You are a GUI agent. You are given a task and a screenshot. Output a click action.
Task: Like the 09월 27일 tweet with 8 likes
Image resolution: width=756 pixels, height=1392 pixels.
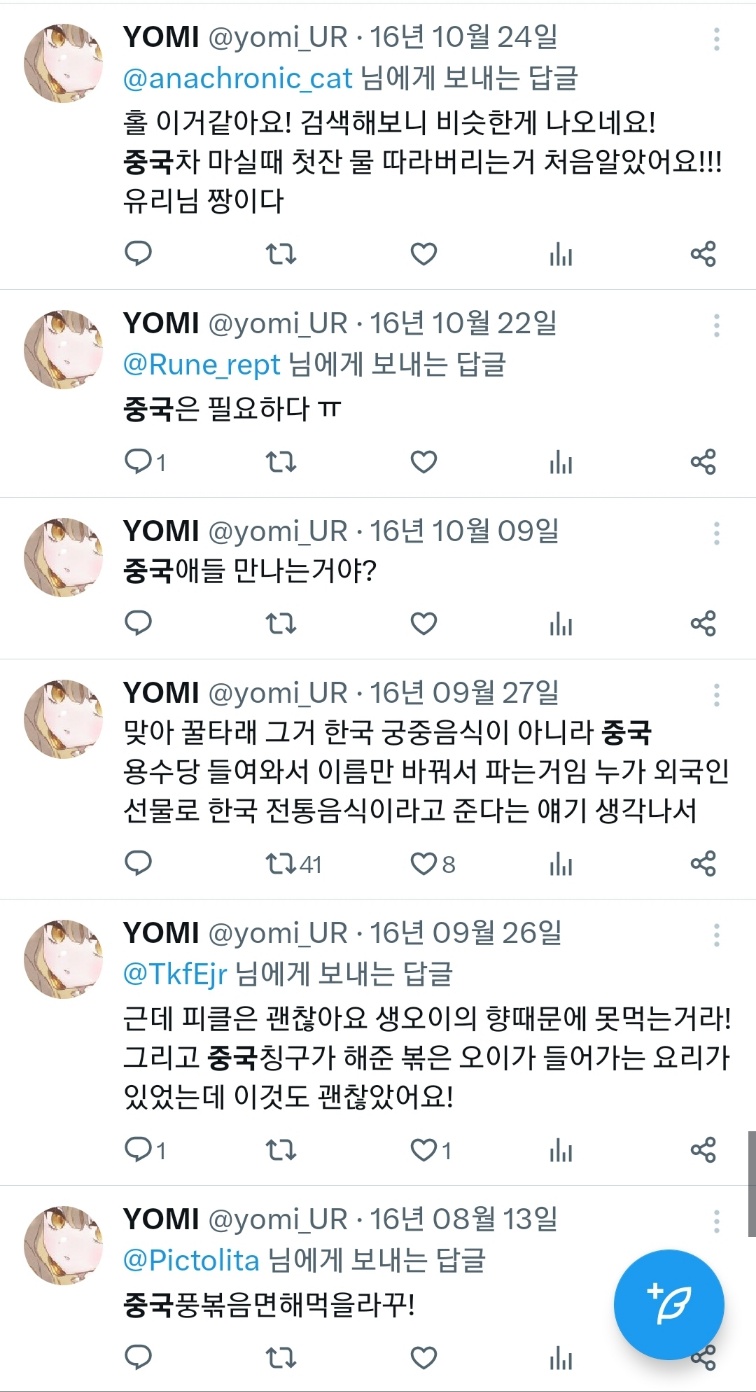[424, 863]
